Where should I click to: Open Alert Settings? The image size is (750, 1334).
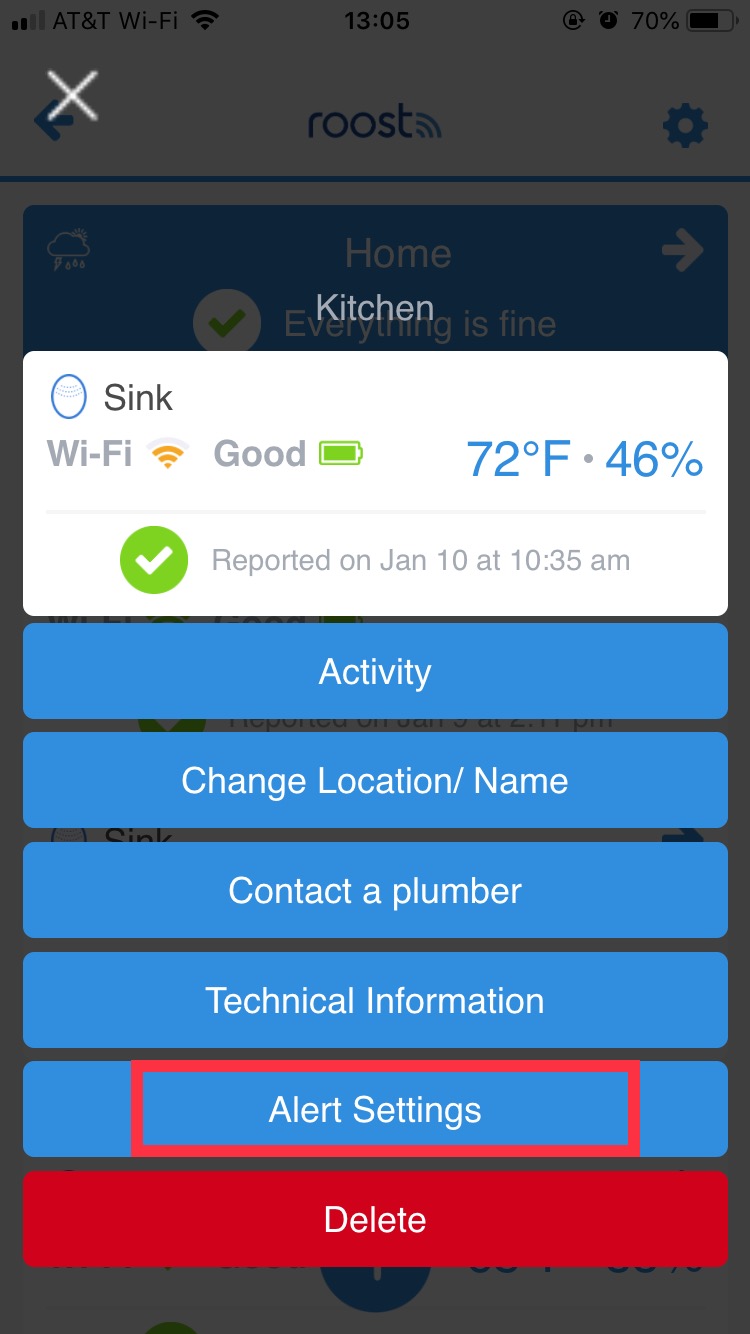pyautogui.click(x=375, y=1109)
